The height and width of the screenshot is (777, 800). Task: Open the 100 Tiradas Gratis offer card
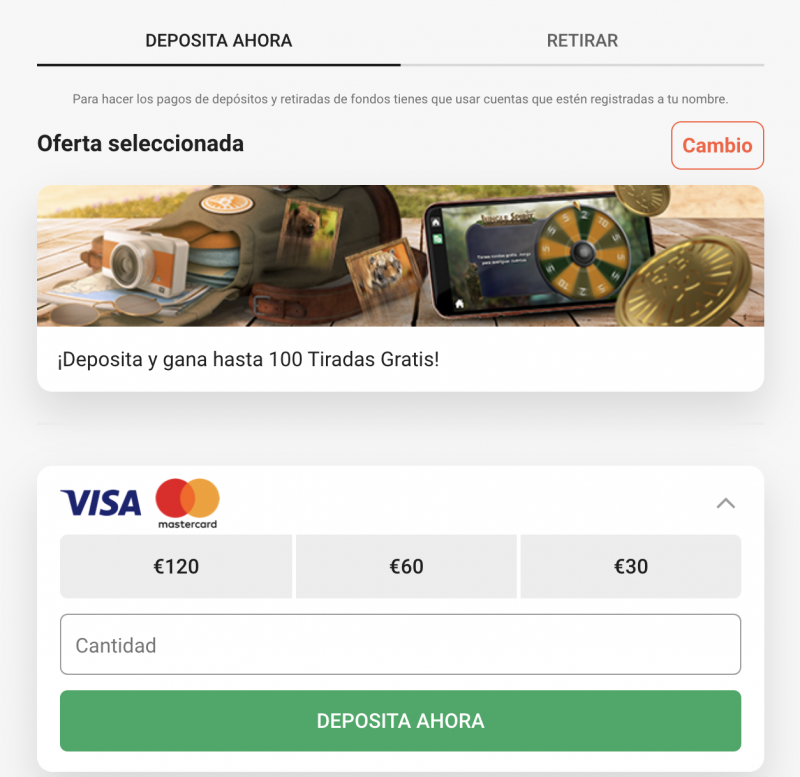400,288
